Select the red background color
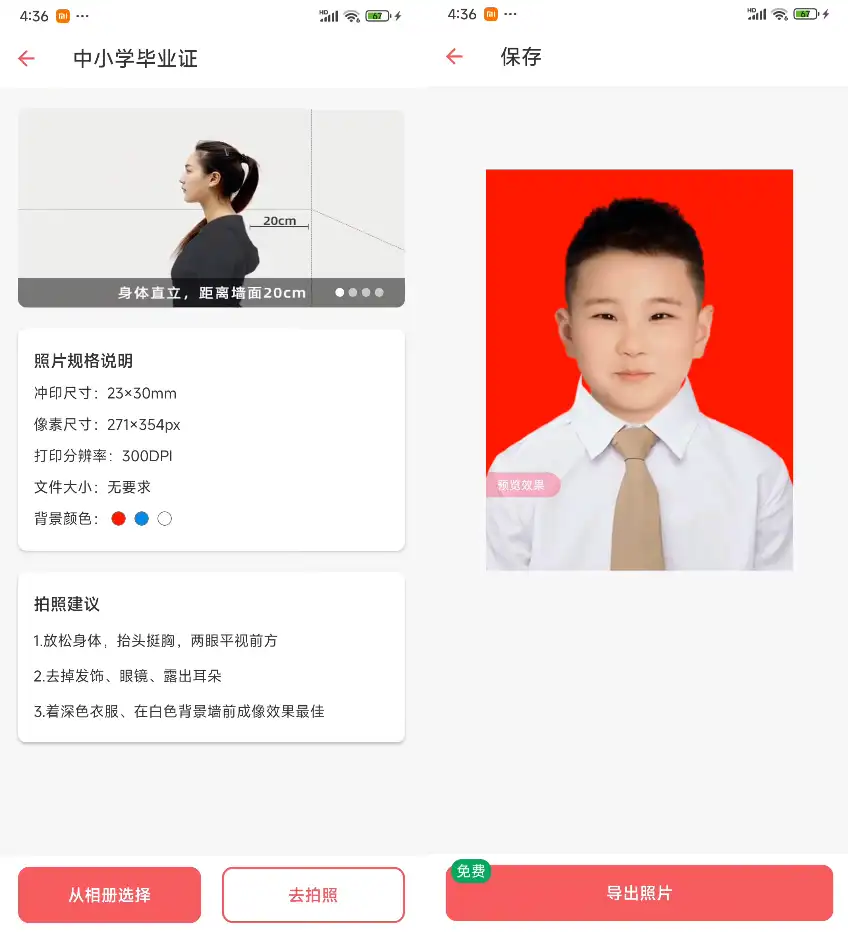This screenshot has width=848, height=932. 119,518
